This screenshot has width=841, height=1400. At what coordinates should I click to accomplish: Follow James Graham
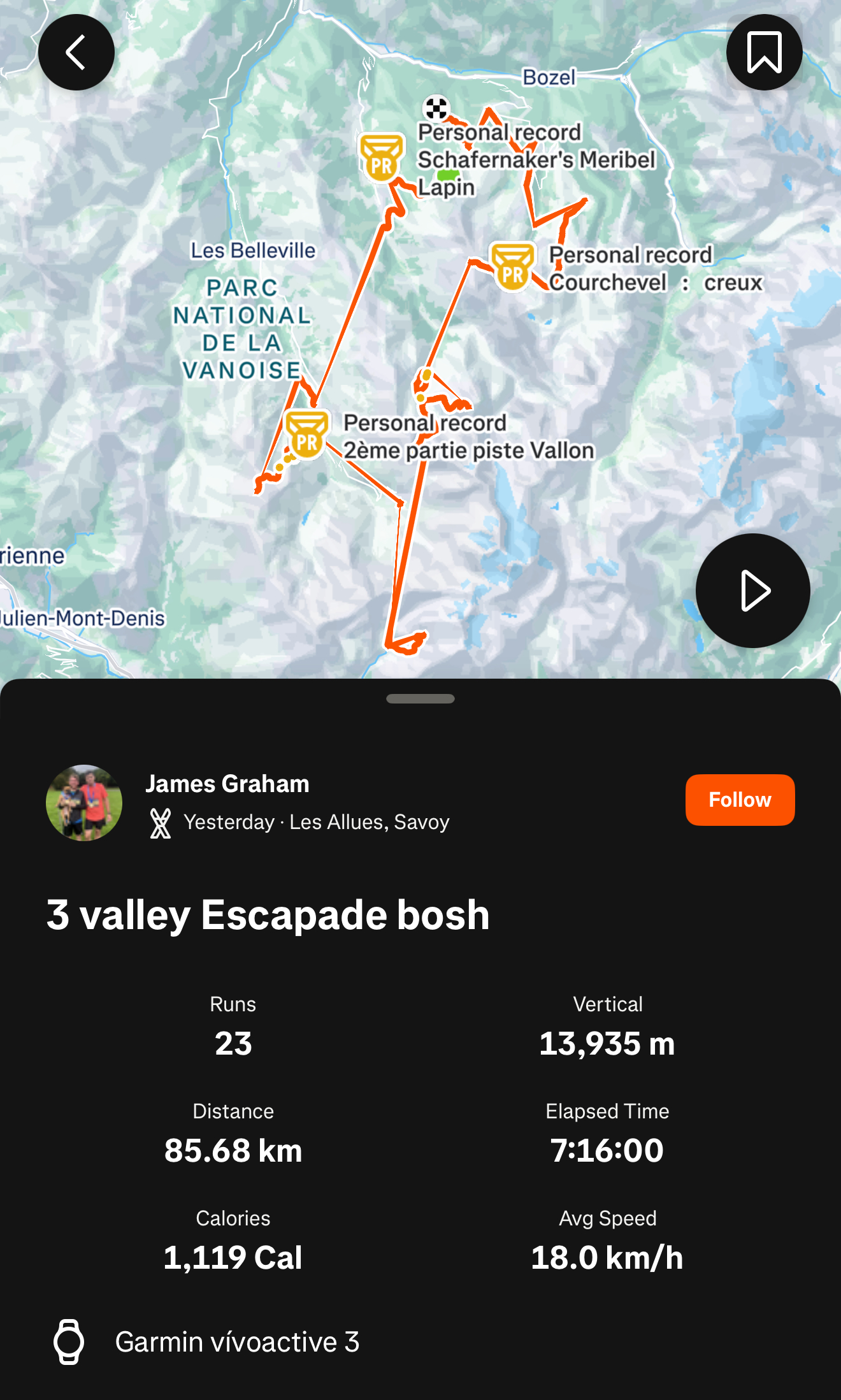coord(740,800)
